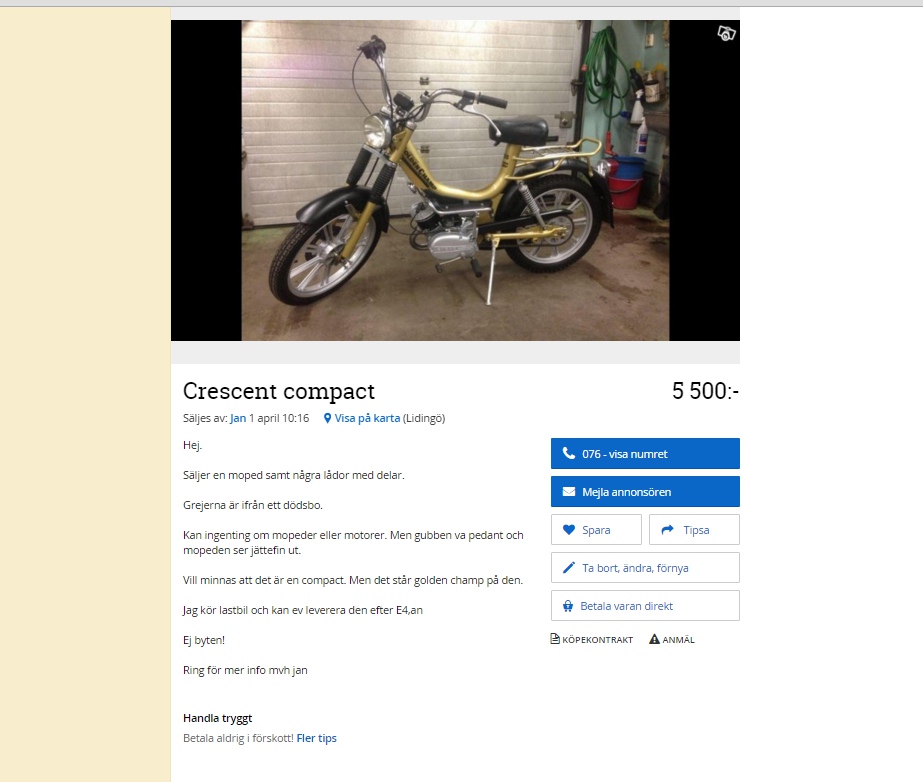Open Ta bort, ändra, förnya options

[645, 568]
